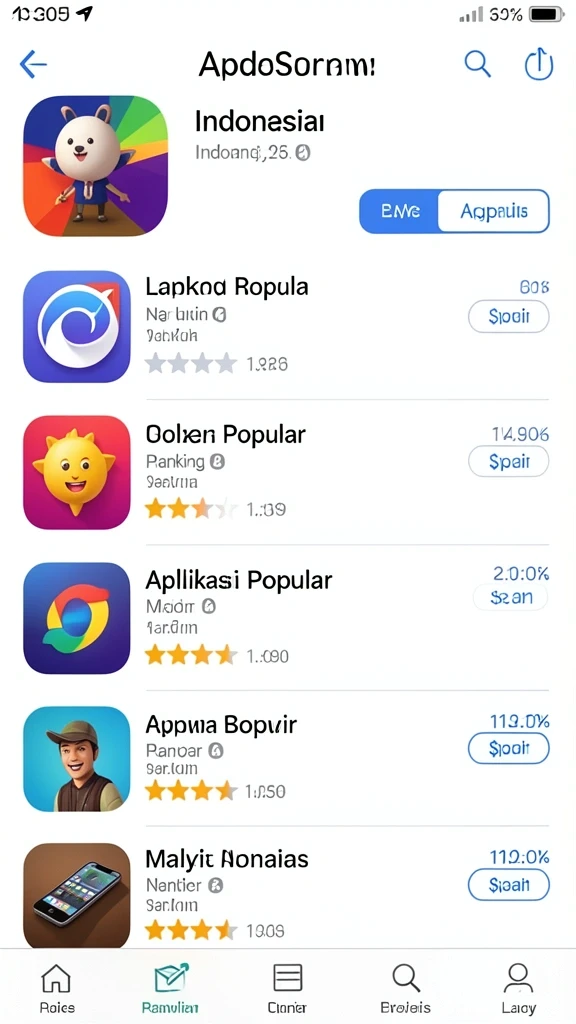The width and height of the screenshot is (576, 1024).
Task: Tap the share icon in the header
Action: click(539, 64)
